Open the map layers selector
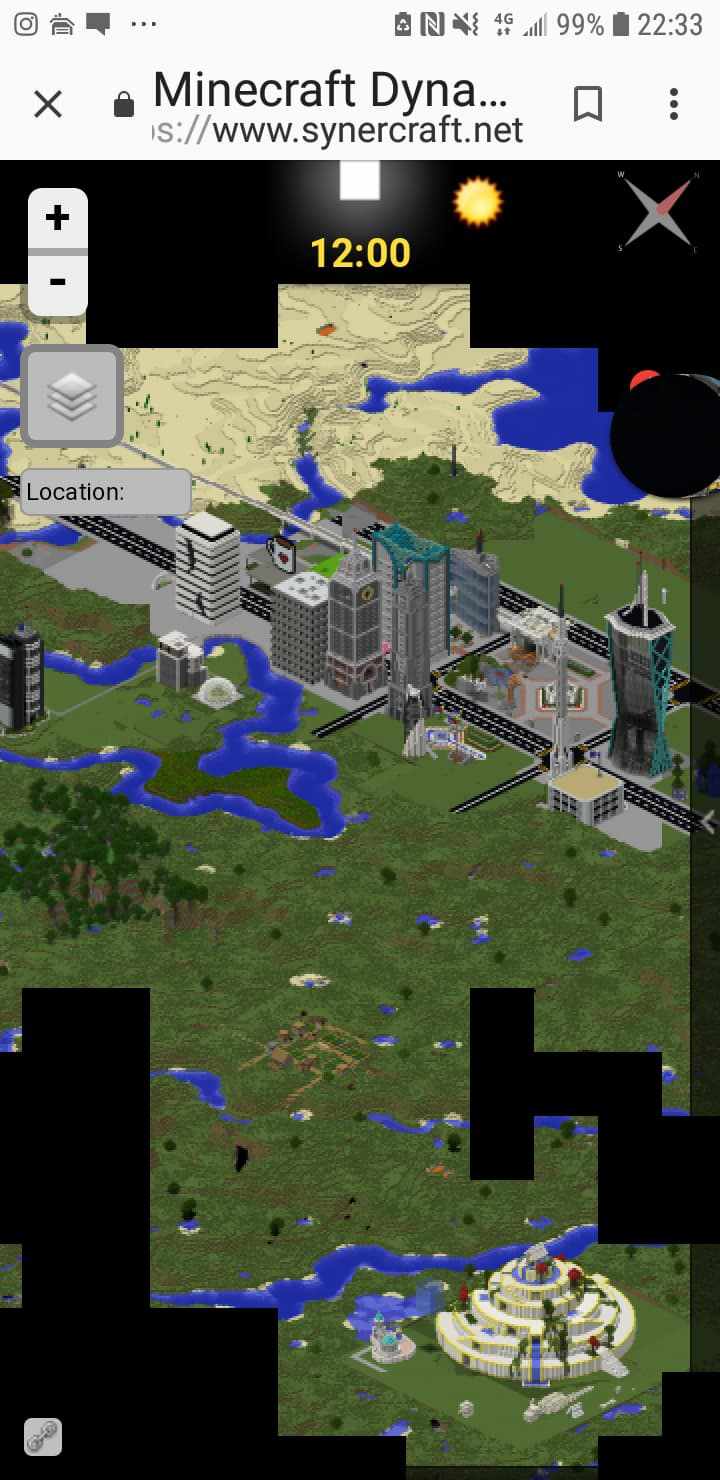Image resolution: width=720 pixels, height=1480 pixels. click(72, 396)
